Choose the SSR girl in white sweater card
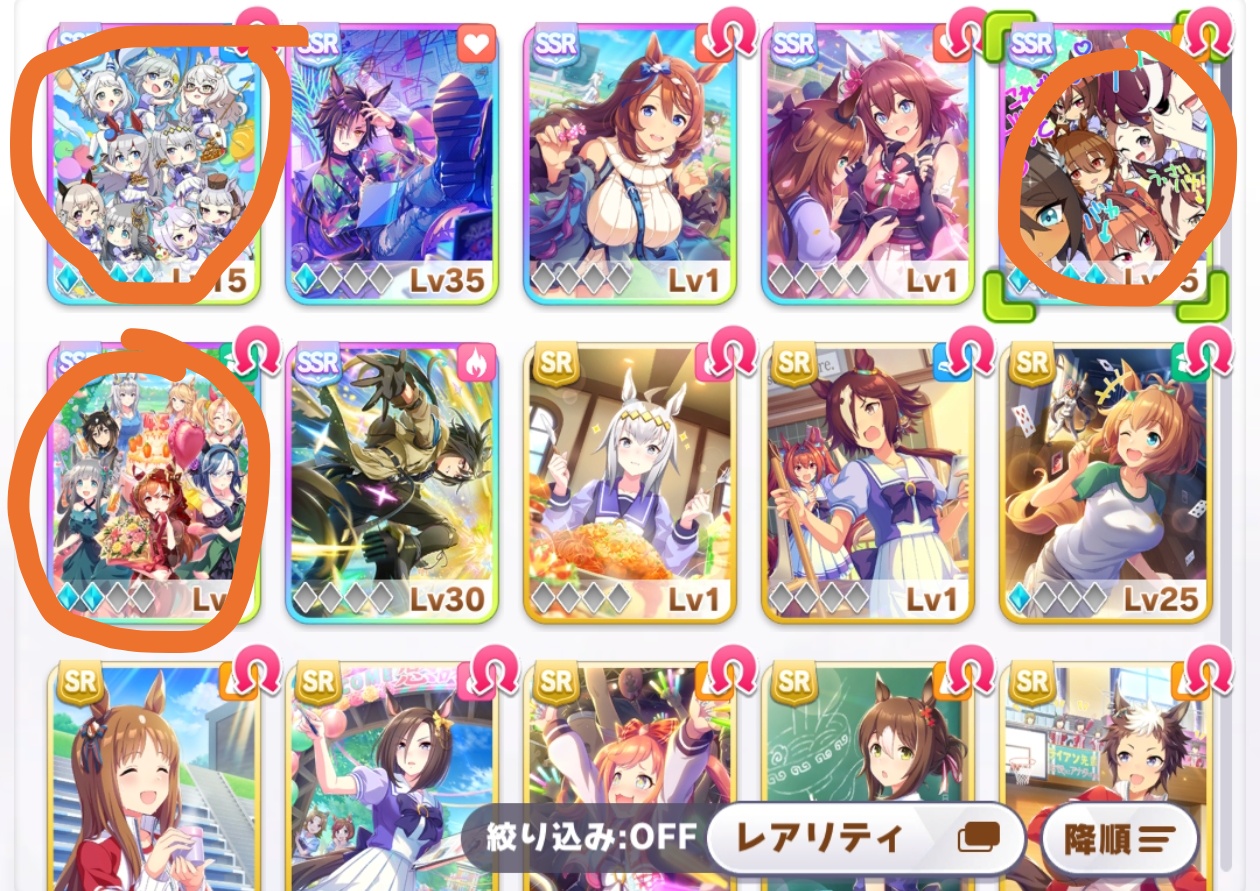Image resolution: width=1260 pixels, height=891 pixels. [629, 165]
